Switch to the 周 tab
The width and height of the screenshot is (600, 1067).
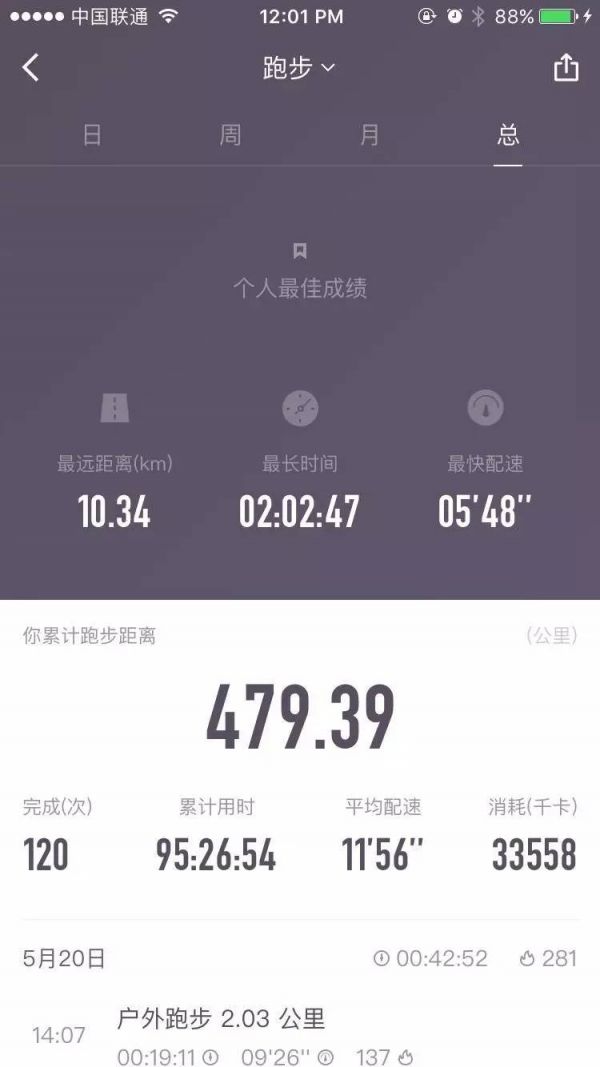coord(230,135)
